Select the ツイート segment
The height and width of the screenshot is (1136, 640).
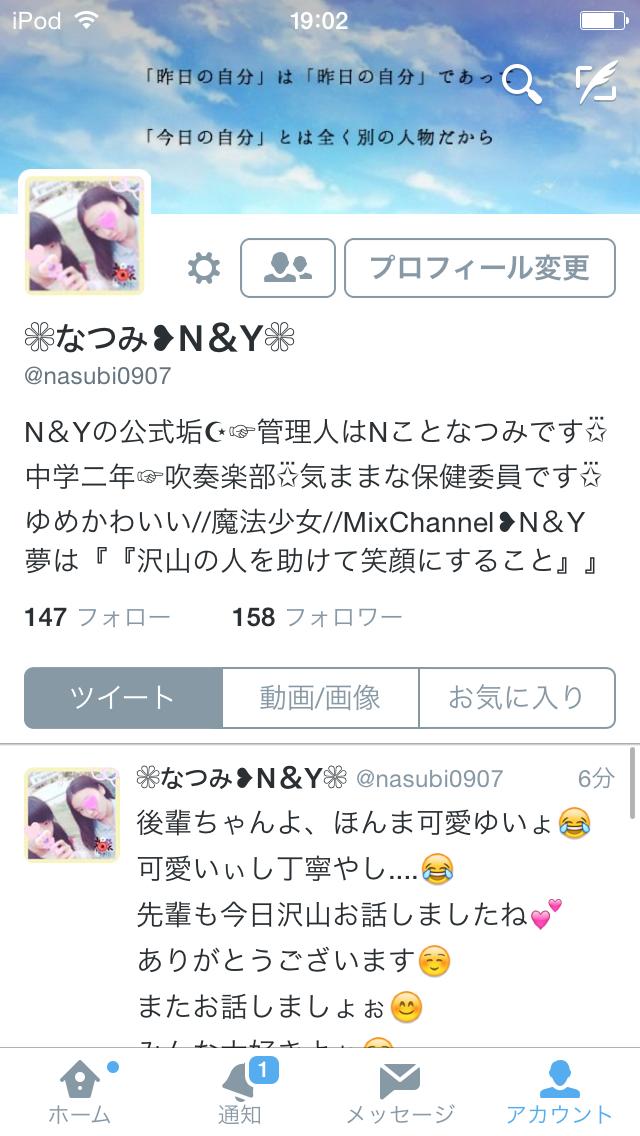[x=122, y=698]
